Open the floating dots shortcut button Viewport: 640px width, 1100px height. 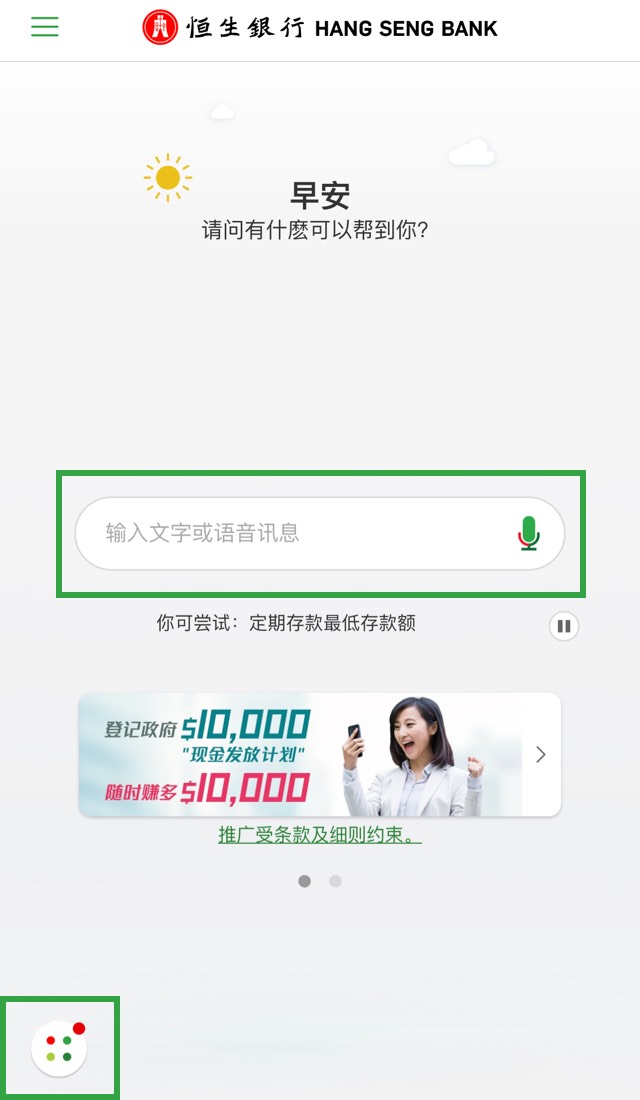[x=59, y=1048]
